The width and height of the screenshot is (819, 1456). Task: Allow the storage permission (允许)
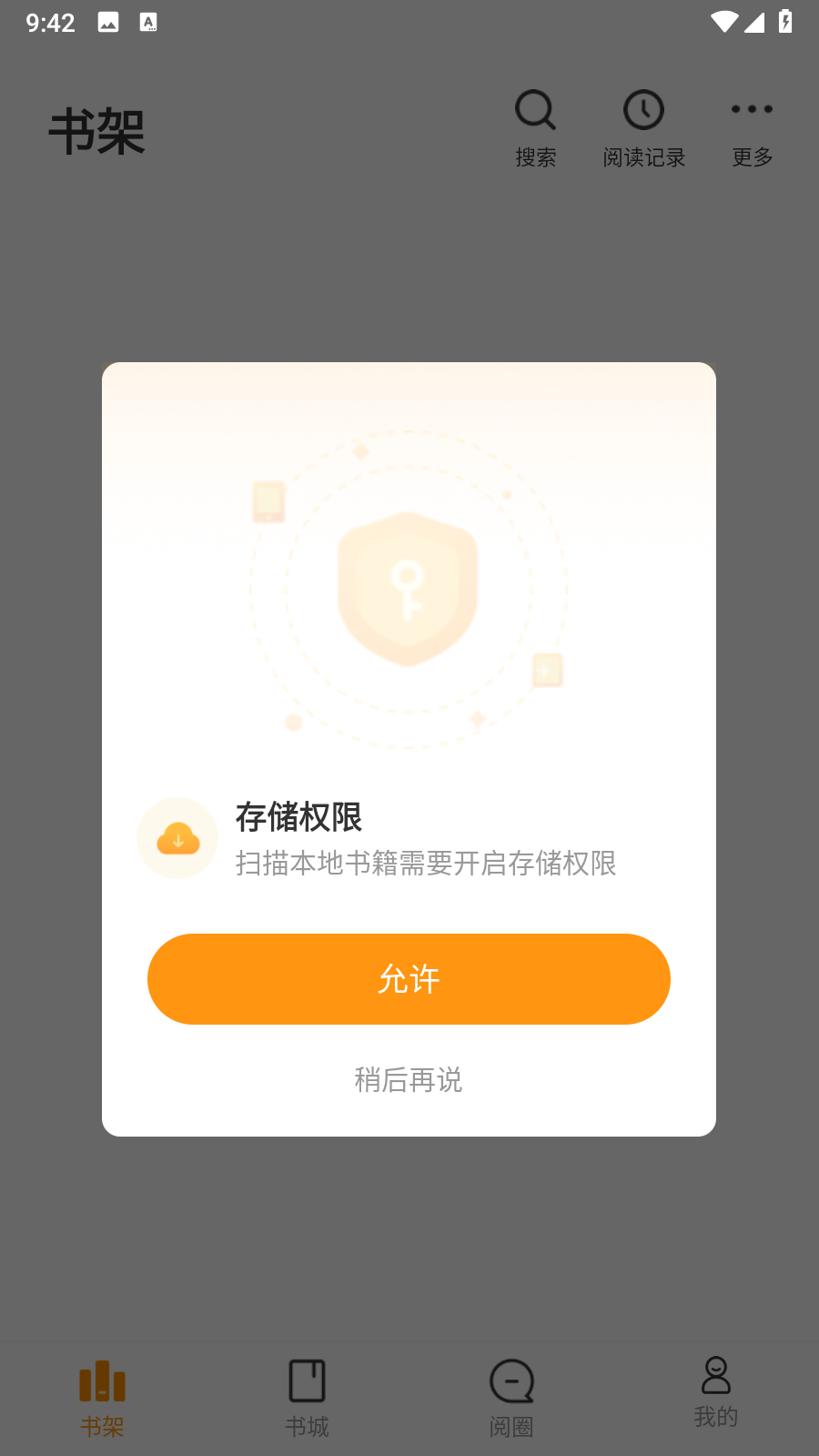click(409, 979)
